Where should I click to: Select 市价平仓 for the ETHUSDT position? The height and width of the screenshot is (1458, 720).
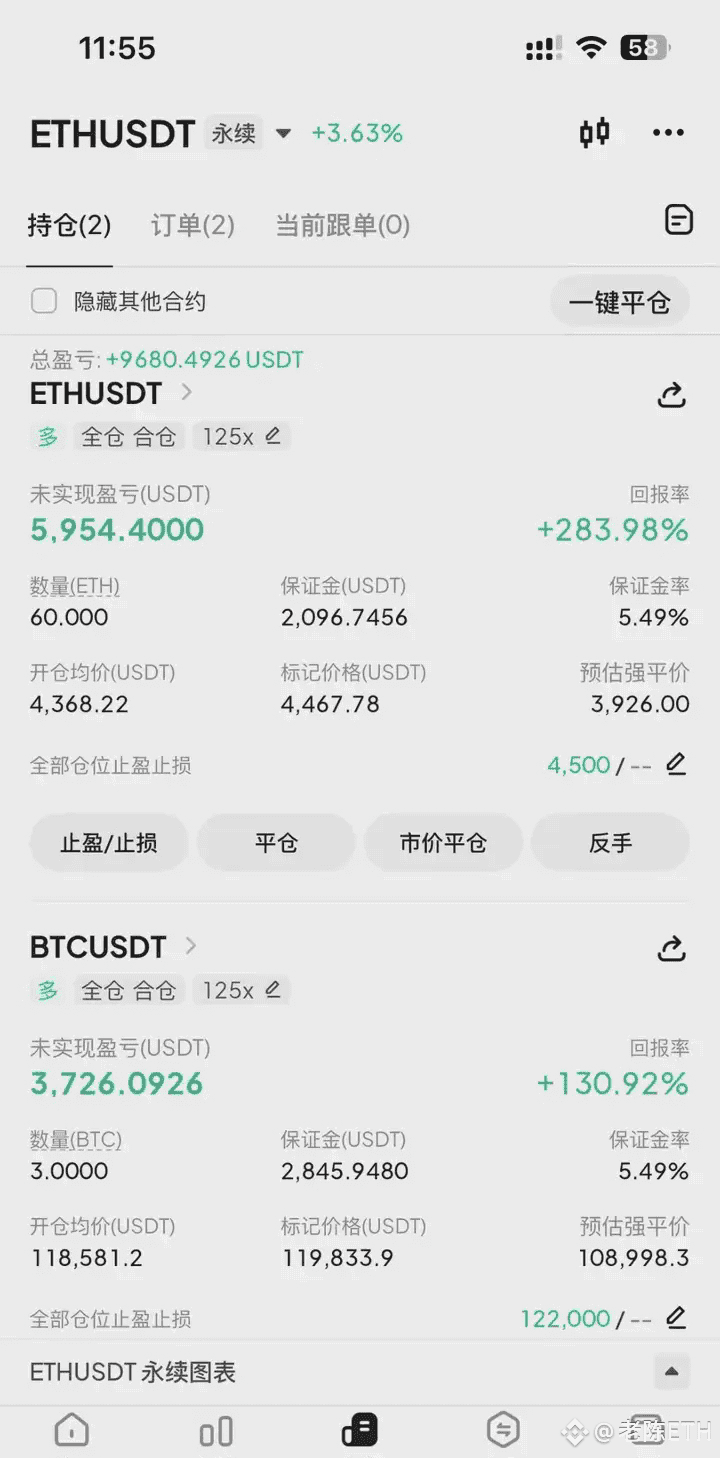point(443,843)
